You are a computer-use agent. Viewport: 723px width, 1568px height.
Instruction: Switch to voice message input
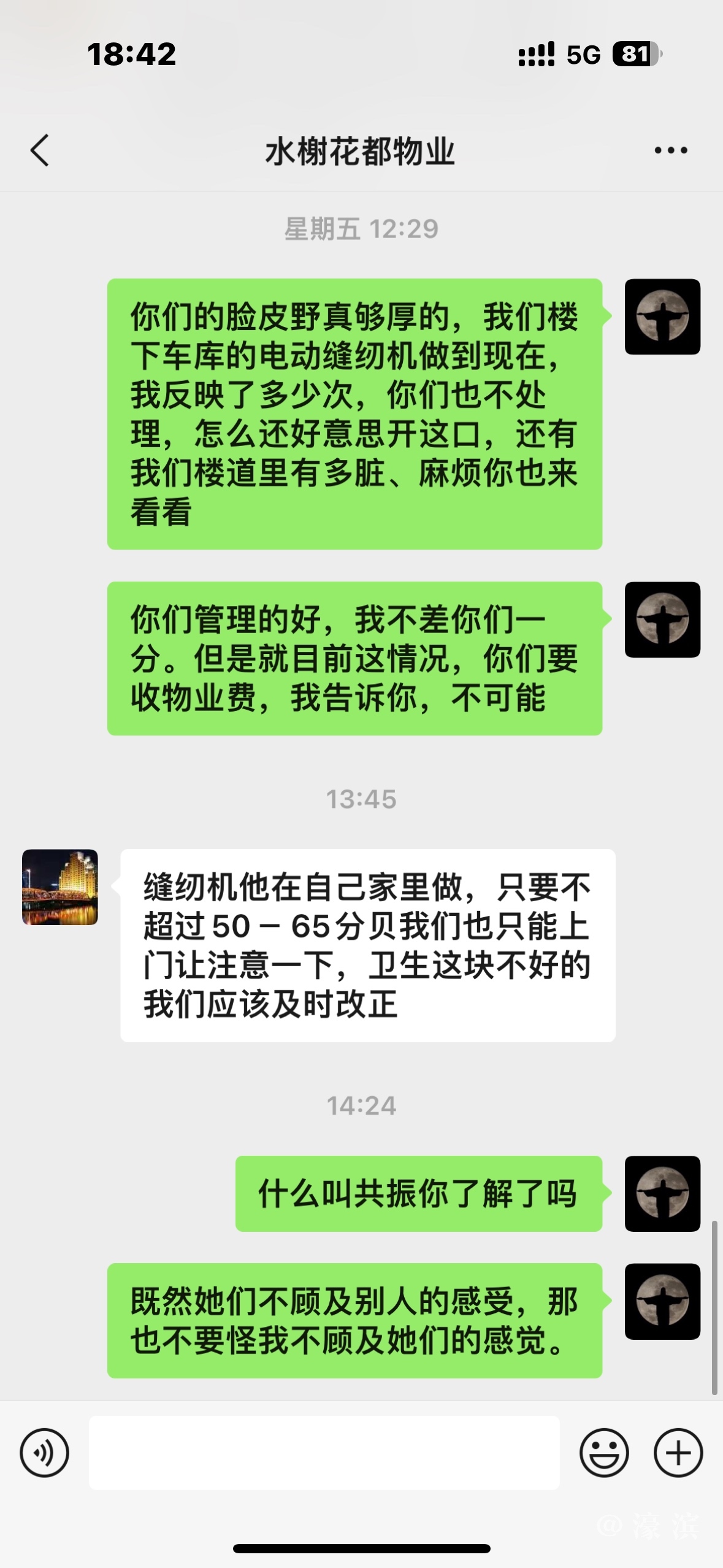point(44,1453)
